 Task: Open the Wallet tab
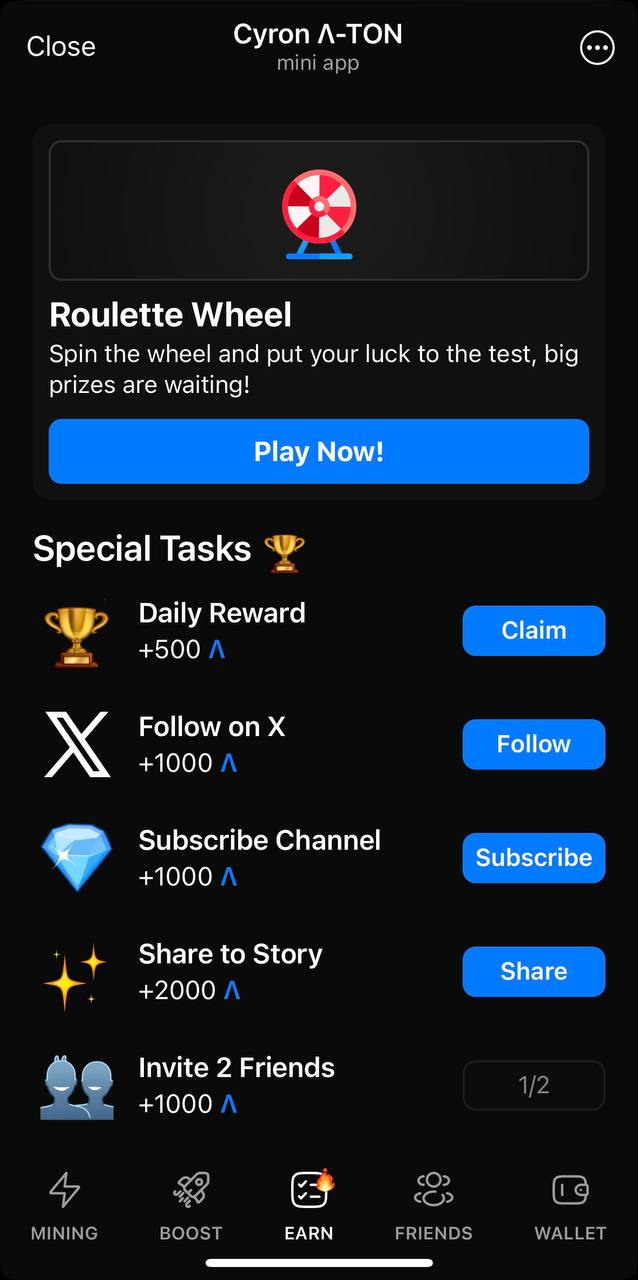click(570, 1206)
